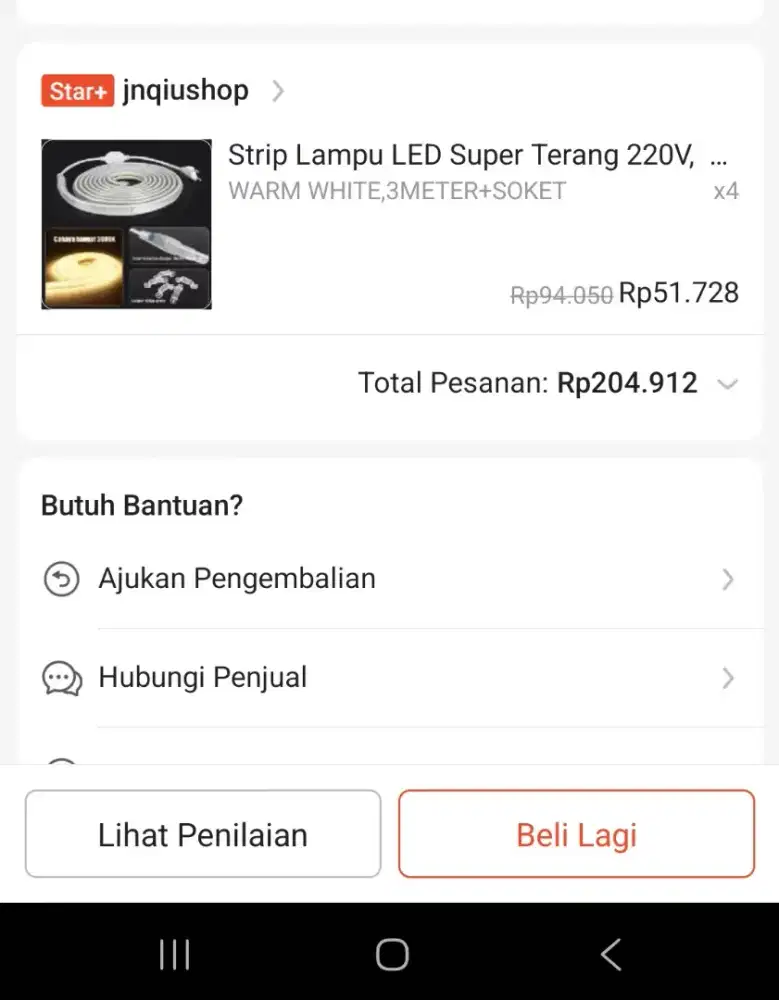
Task: Expand the Total Pesanan price breakdown chevron
Action: 726,383
